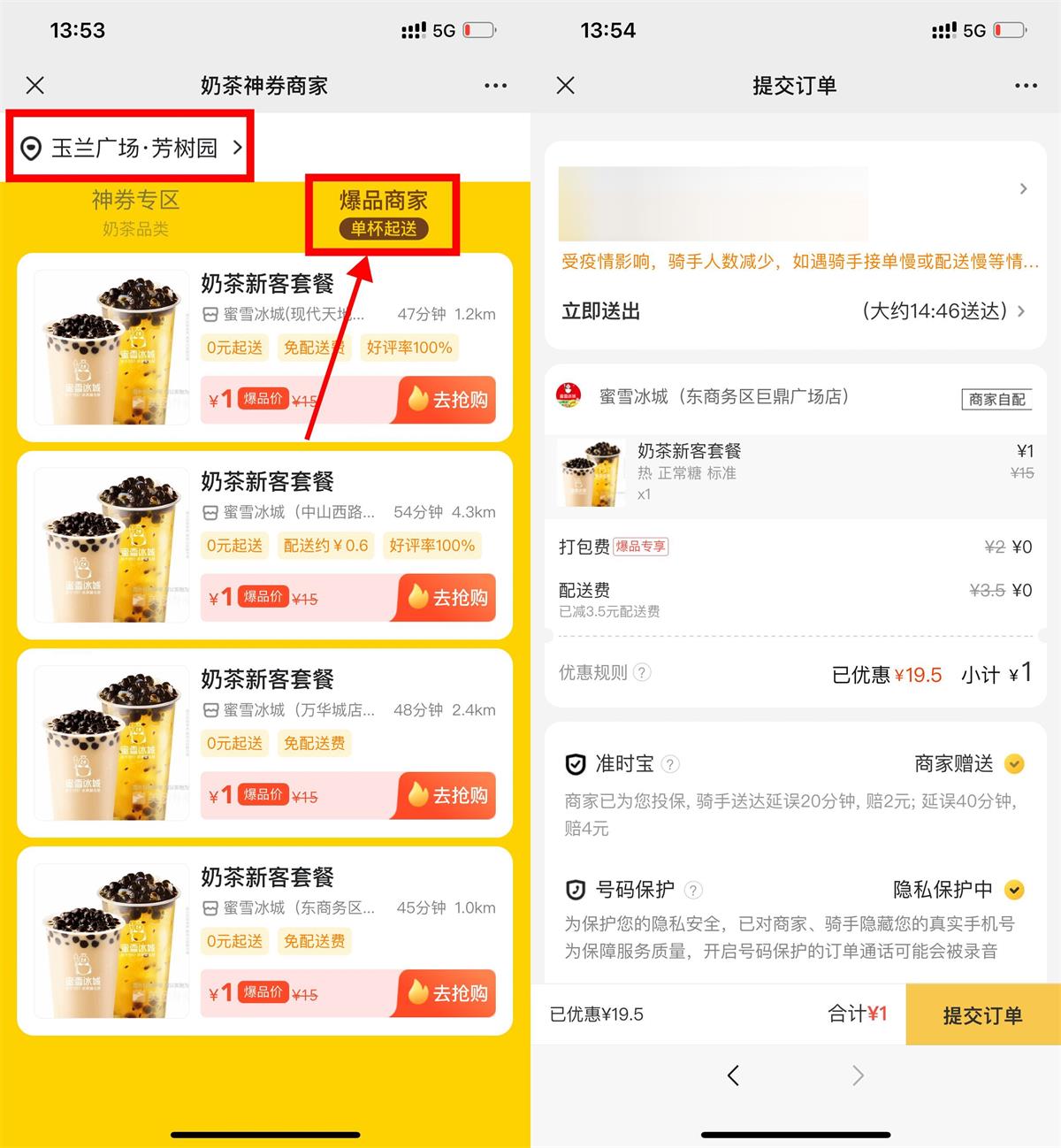Viewport: 1061px width, 1148px height.
Task: Toggle the 隐私保护中 privacy protection switch
Action: click(1013, 891)
